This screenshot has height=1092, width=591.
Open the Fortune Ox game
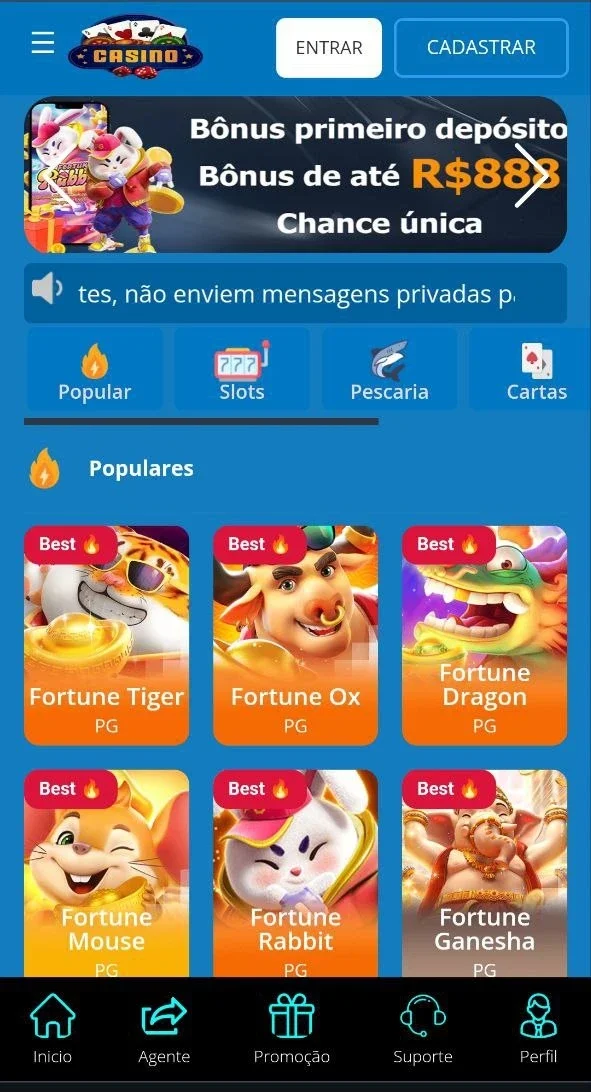295,635
